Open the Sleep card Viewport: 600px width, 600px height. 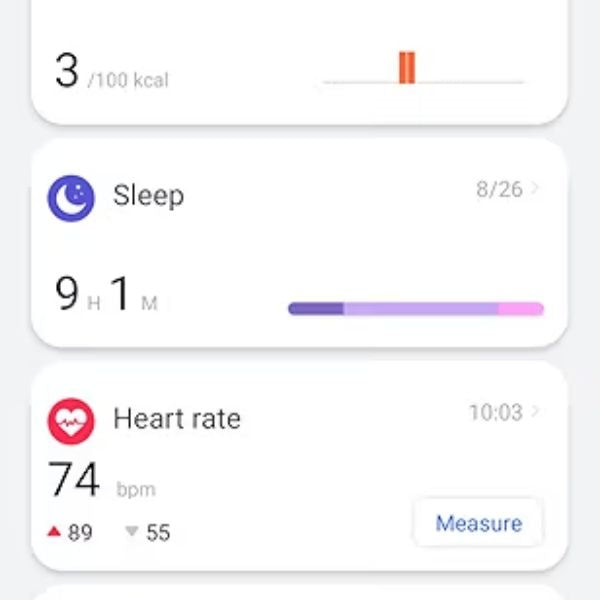click(299, 244)
